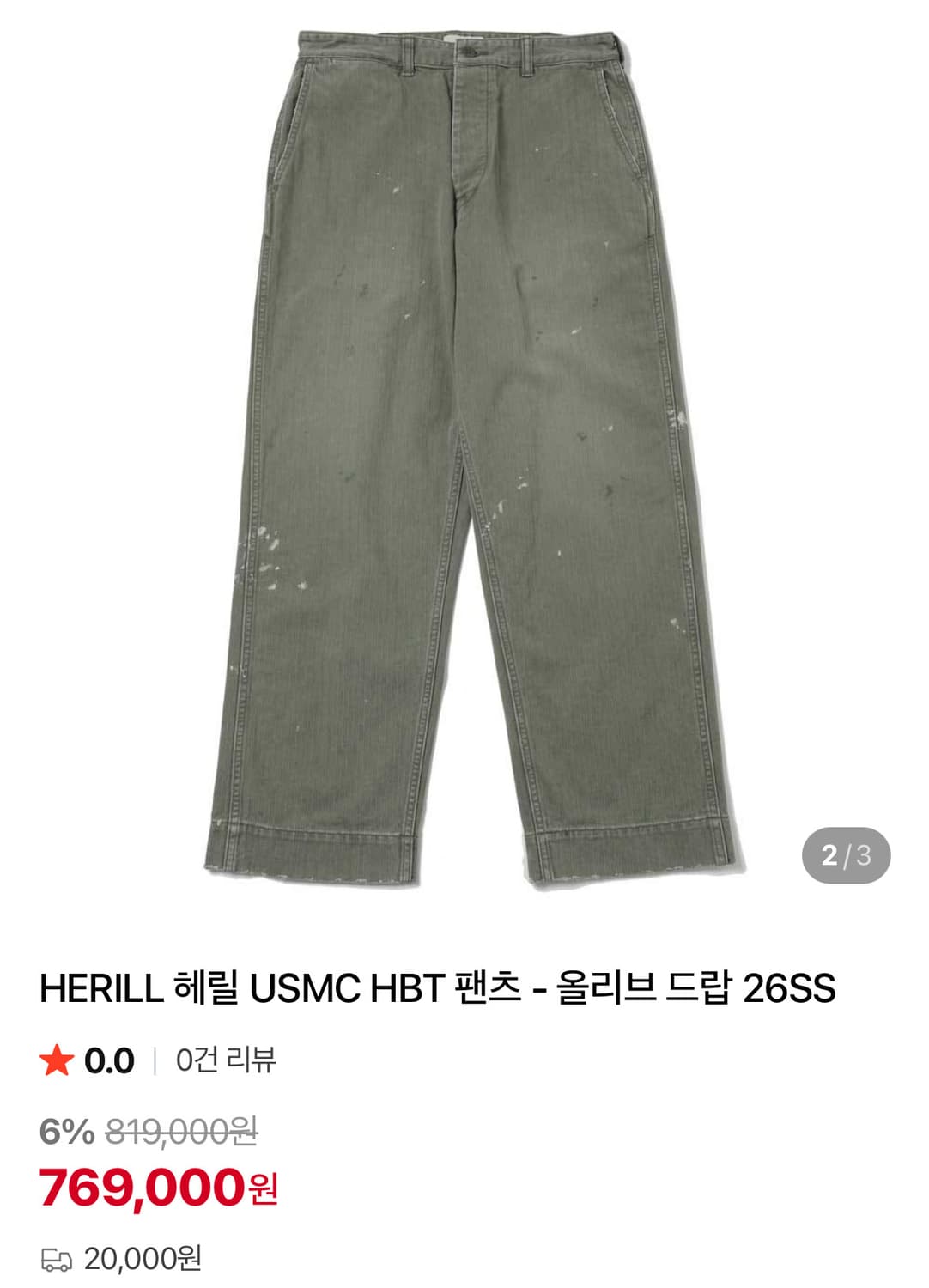The width and height of the screenshot is (929, 1288).
Task: Click the review count divider area
Action: [155, 1061]
